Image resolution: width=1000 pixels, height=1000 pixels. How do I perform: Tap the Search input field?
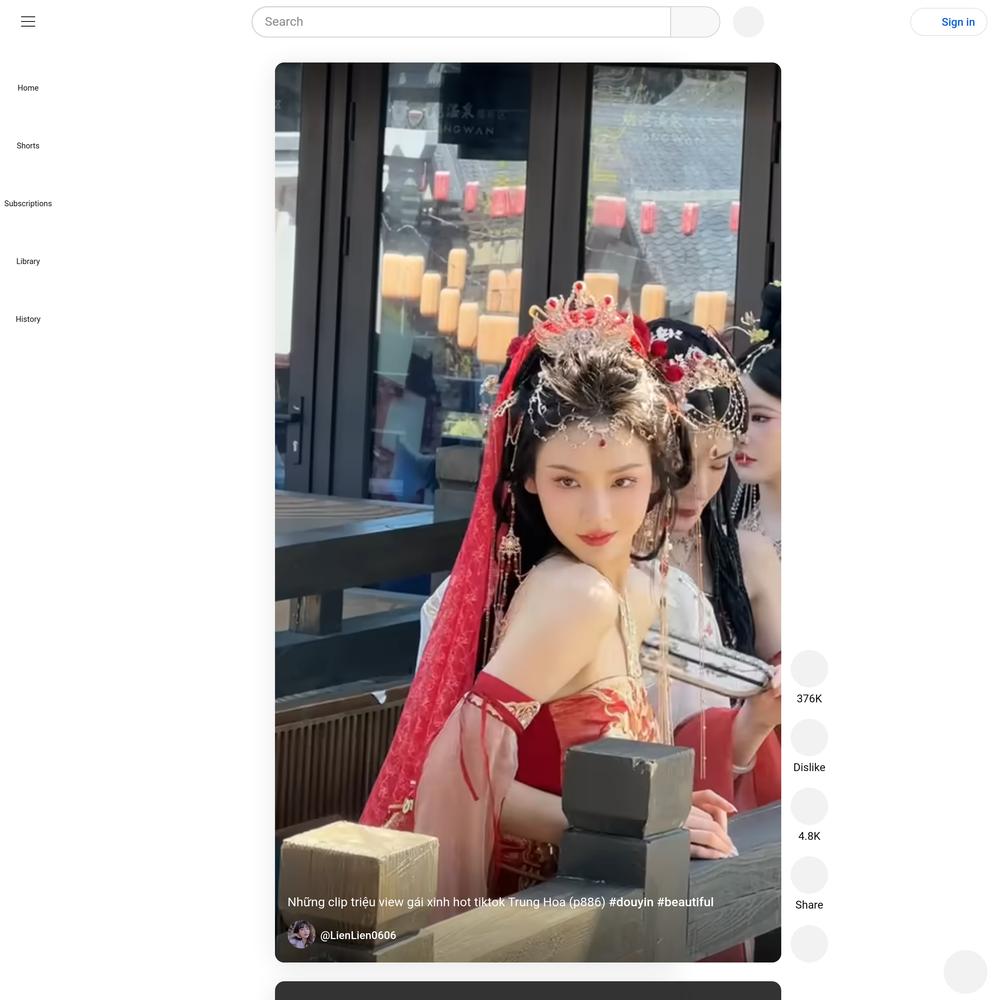[460, 22]
